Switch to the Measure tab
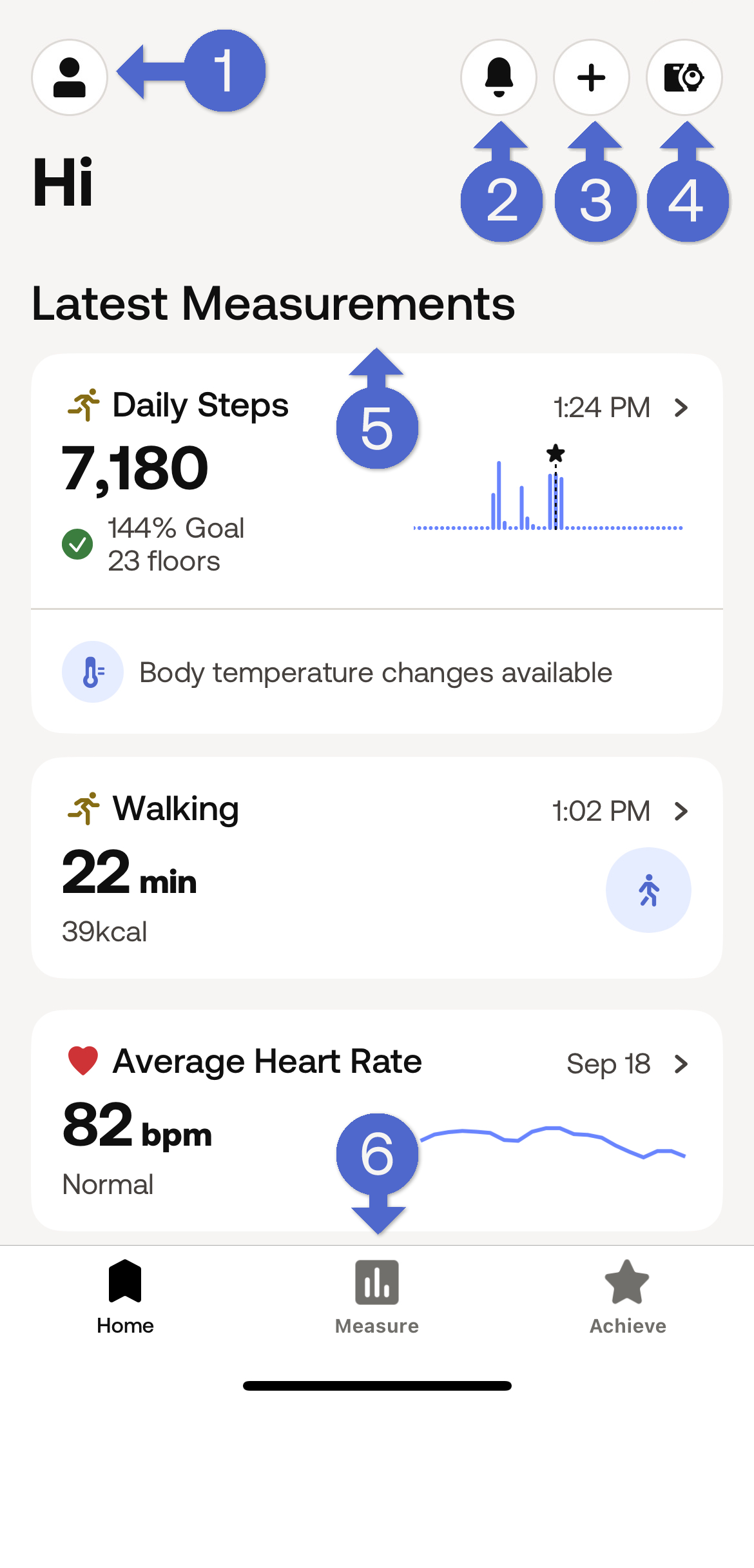754x1568 pixels. point(377,1297)
